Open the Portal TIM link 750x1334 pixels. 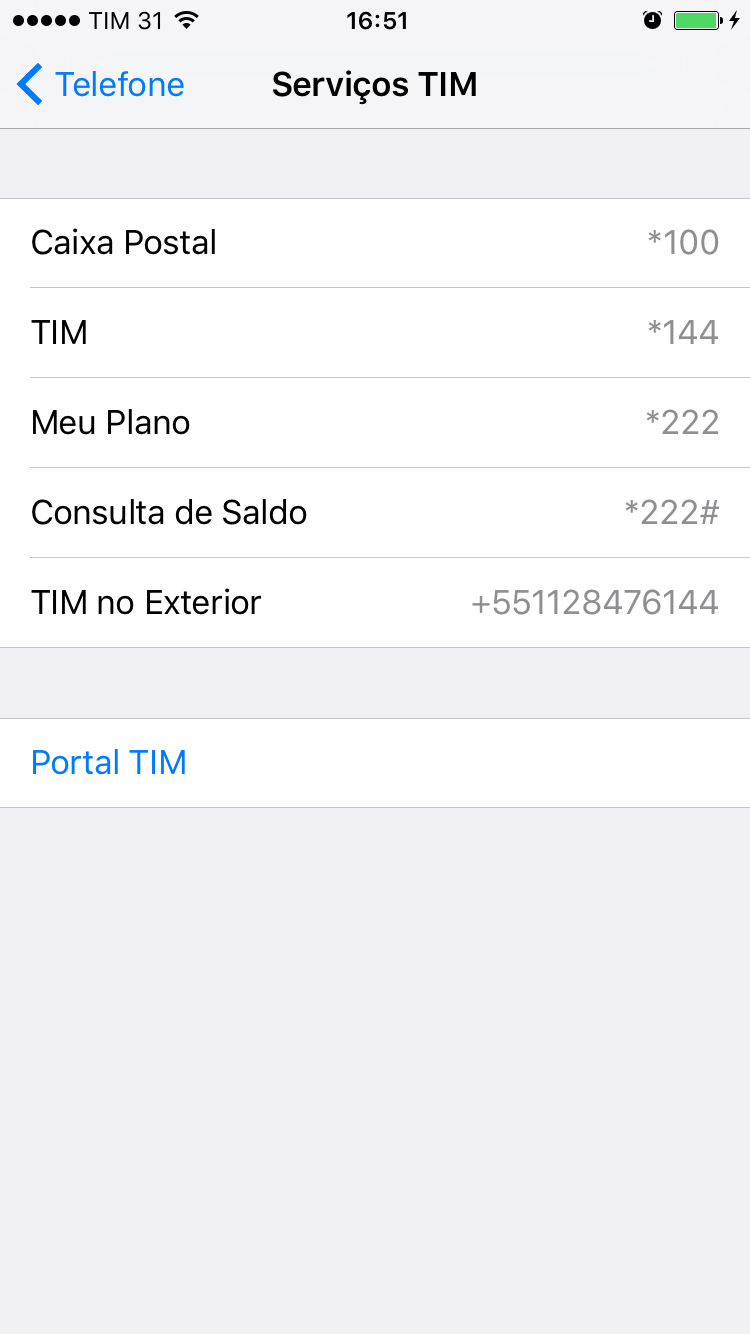[x=110, y=763]
